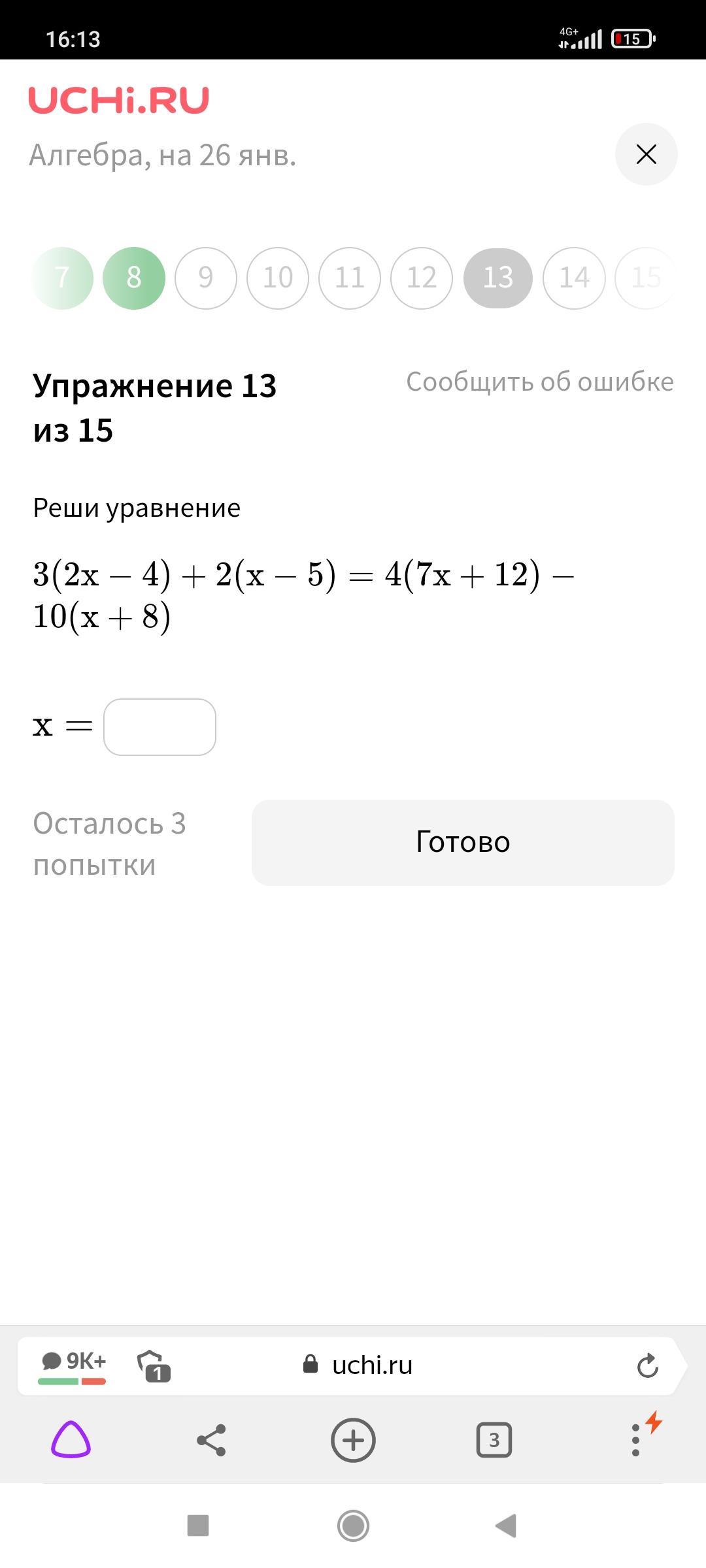Viewport: 706px width, 1568px height.
Task: Jump to exercise 9
Action: coord(206,278)
